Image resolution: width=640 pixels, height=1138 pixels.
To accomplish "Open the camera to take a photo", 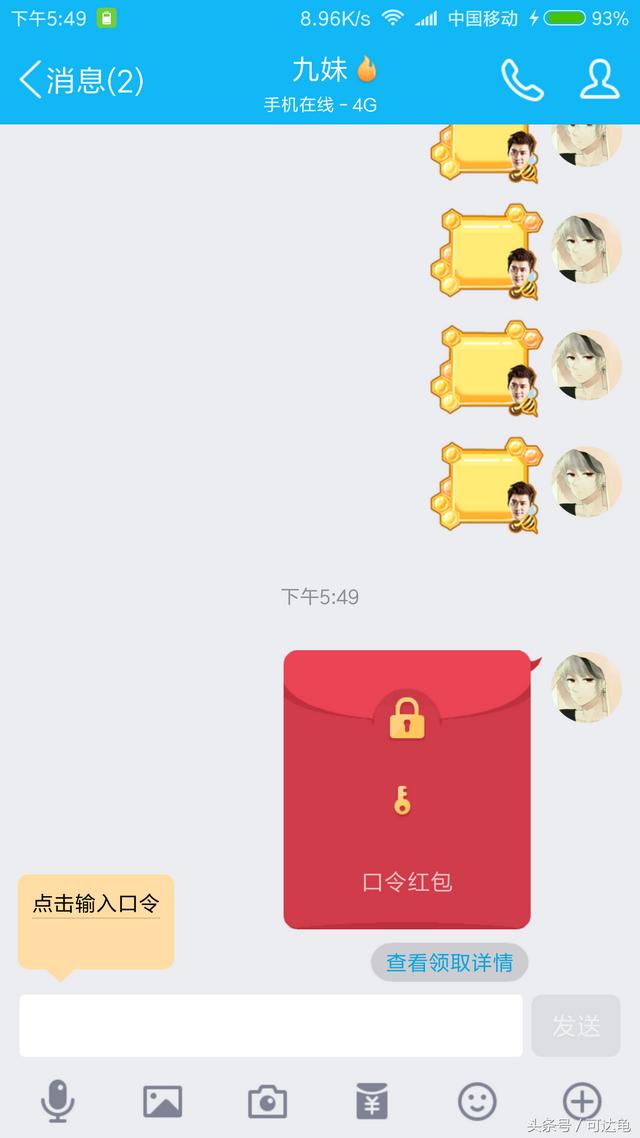I will pyautogui.click(x=268, y=1102).
